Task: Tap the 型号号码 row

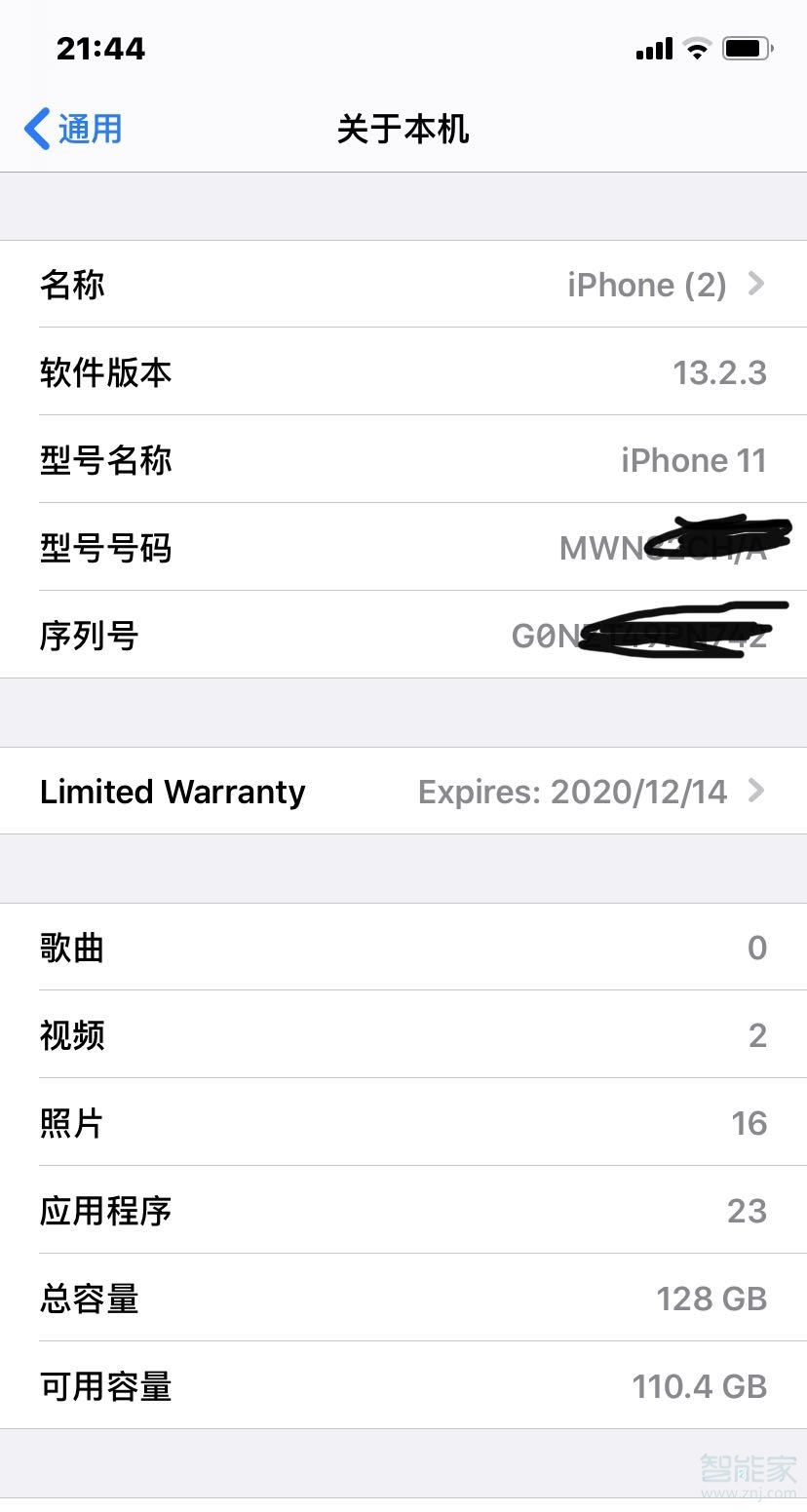Action: (403, 547)
